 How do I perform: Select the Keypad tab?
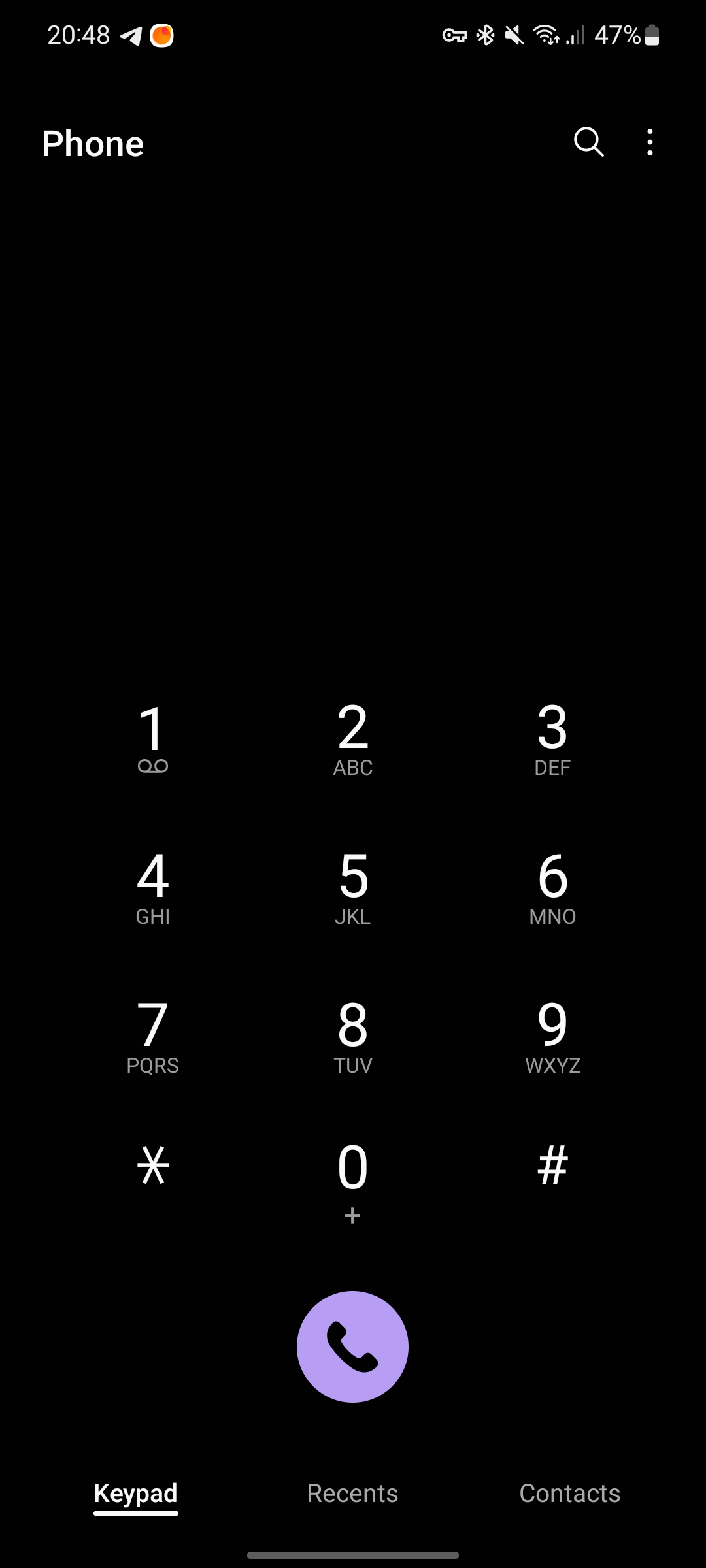(136, 1494)
